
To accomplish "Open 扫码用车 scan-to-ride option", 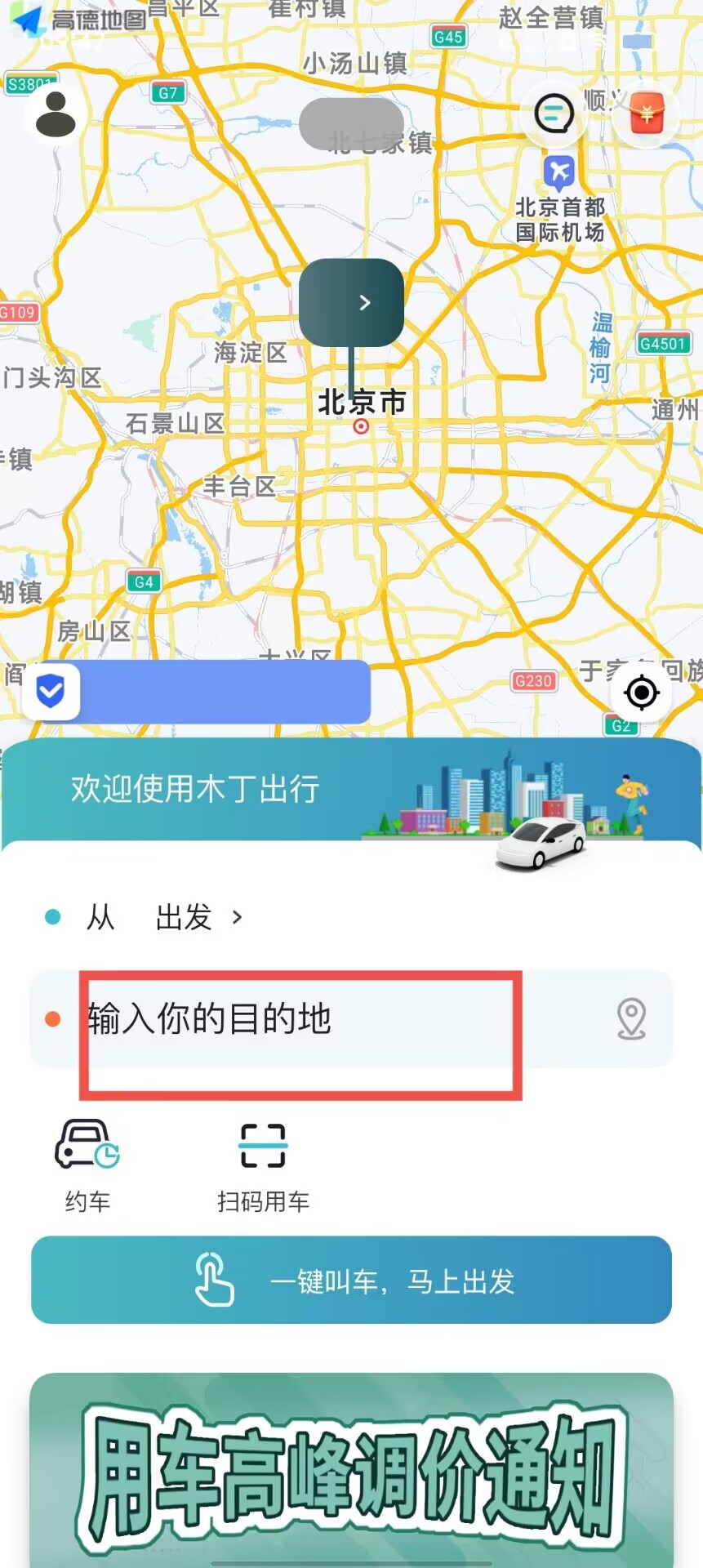I will coord(263,1165).
